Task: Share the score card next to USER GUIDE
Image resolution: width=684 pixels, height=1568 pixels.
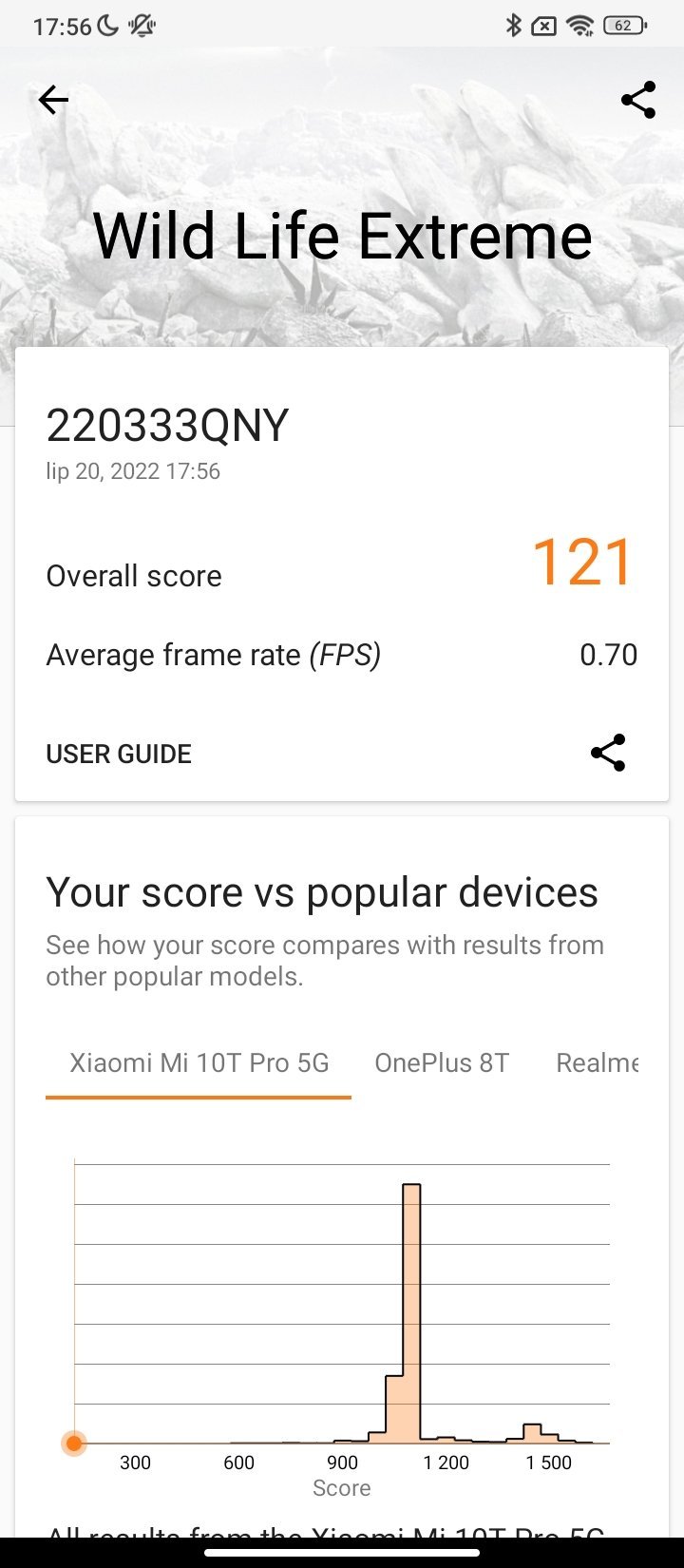Action: (608, 753)
